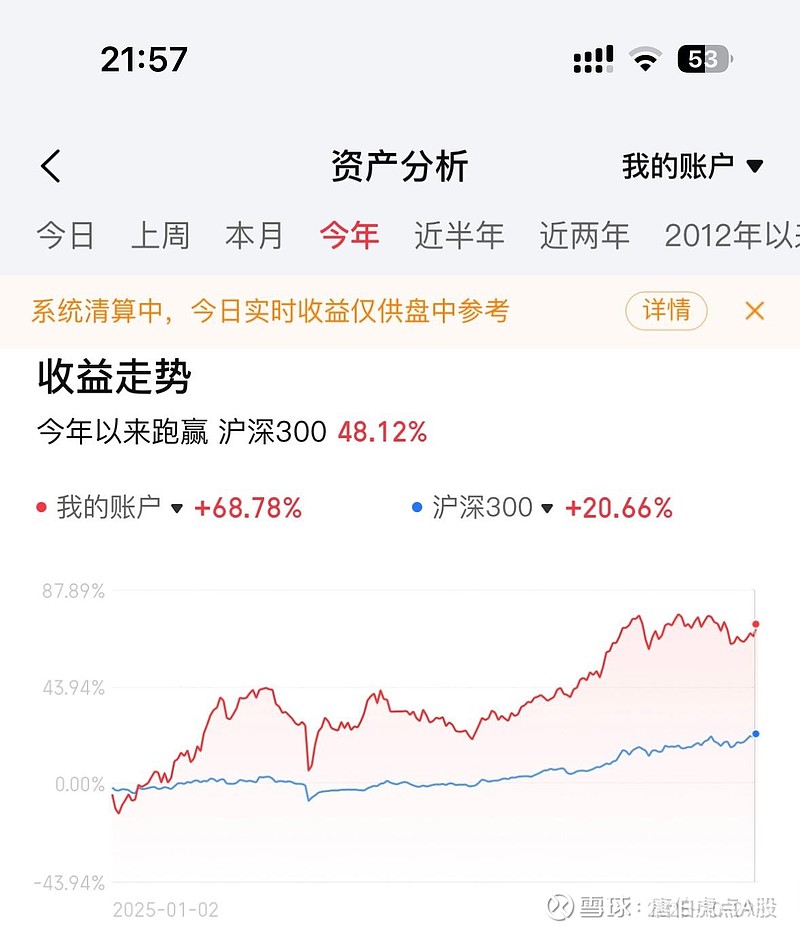Viewport: 800px width, 932px height.
Task: Tap the latest red data point on the chart
Action: (x=757, y=626)
